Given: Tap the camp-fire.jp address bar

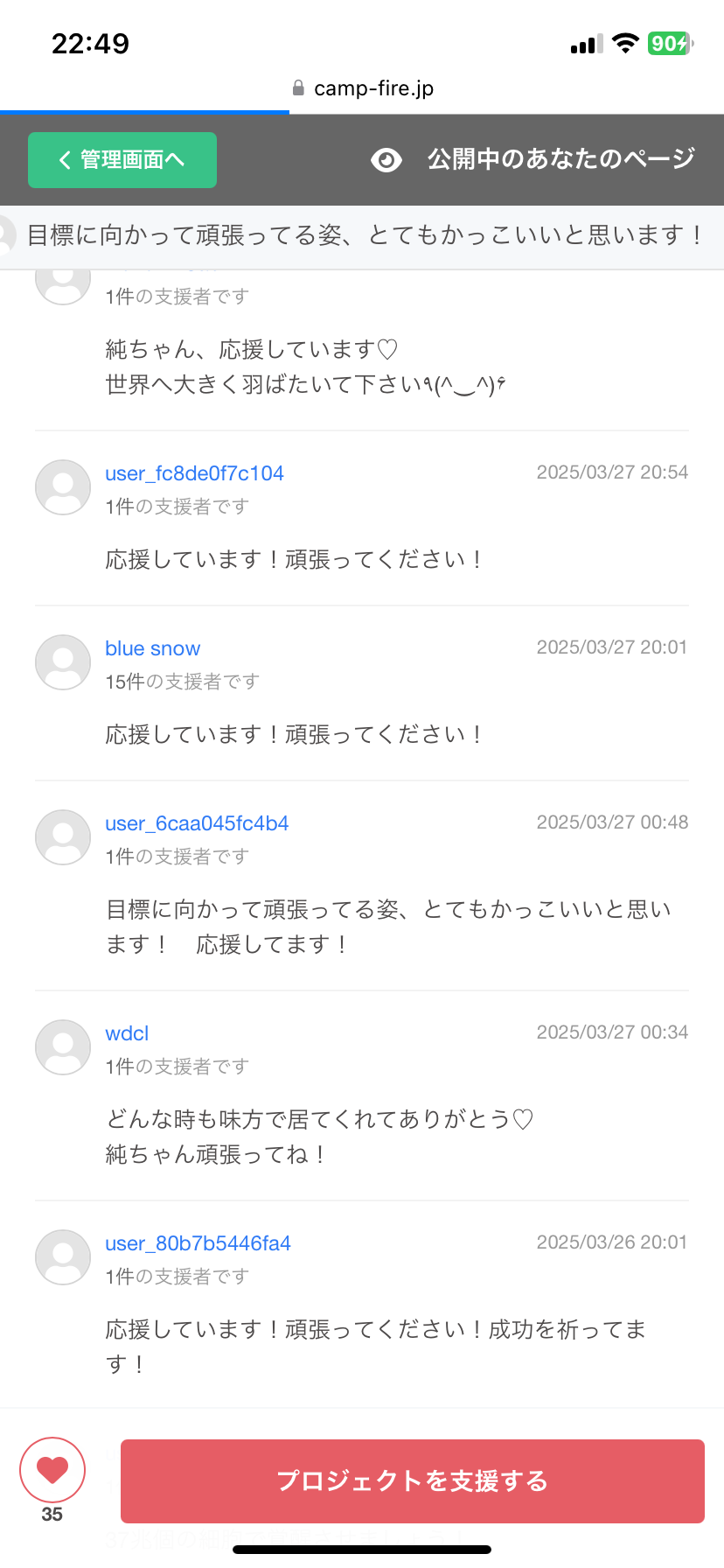Looking at the screenshot, I should click(363, 88).
